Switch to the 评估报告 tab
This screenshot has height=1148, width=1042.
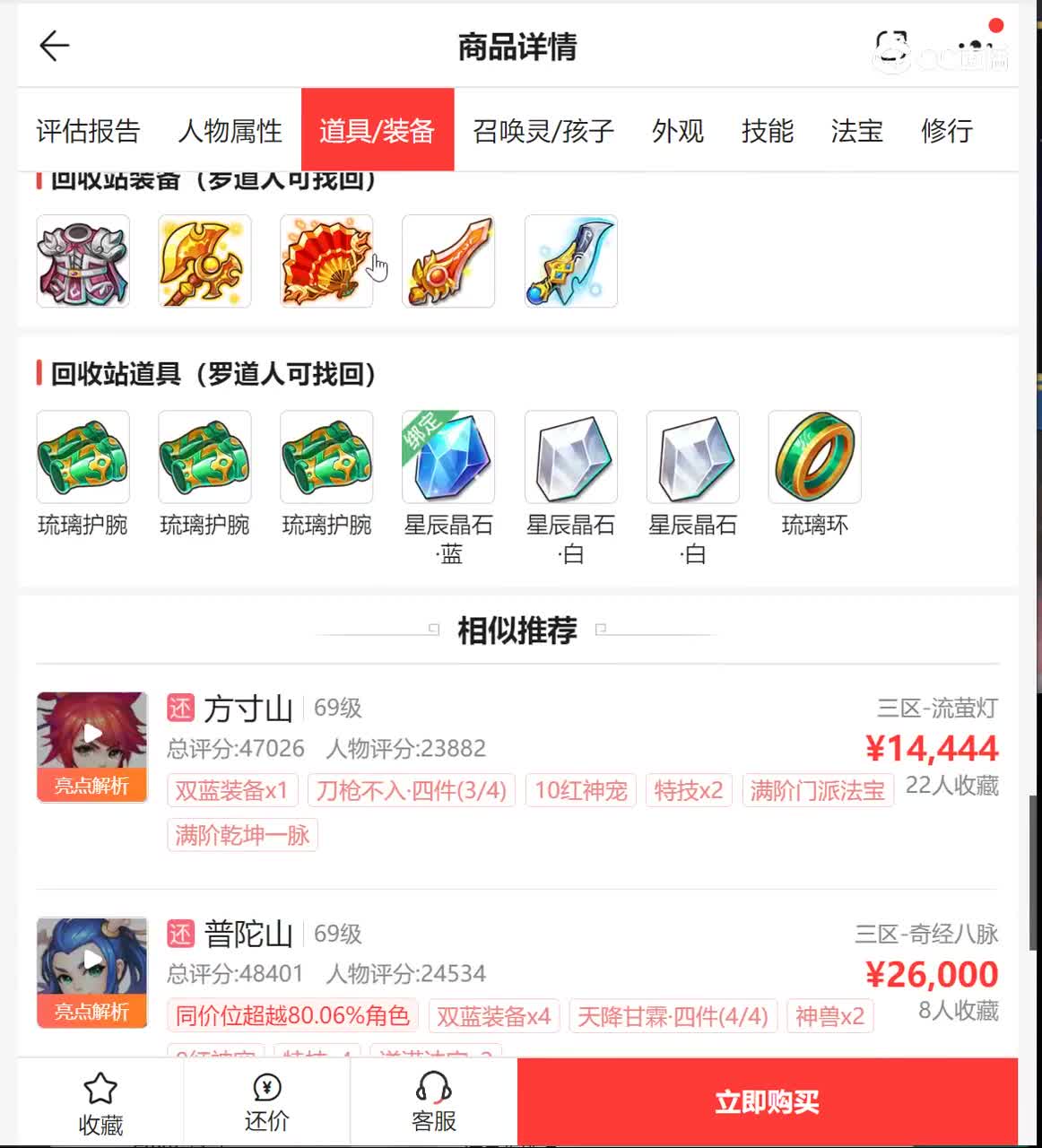pyautogui.click(x=88, y=131)
